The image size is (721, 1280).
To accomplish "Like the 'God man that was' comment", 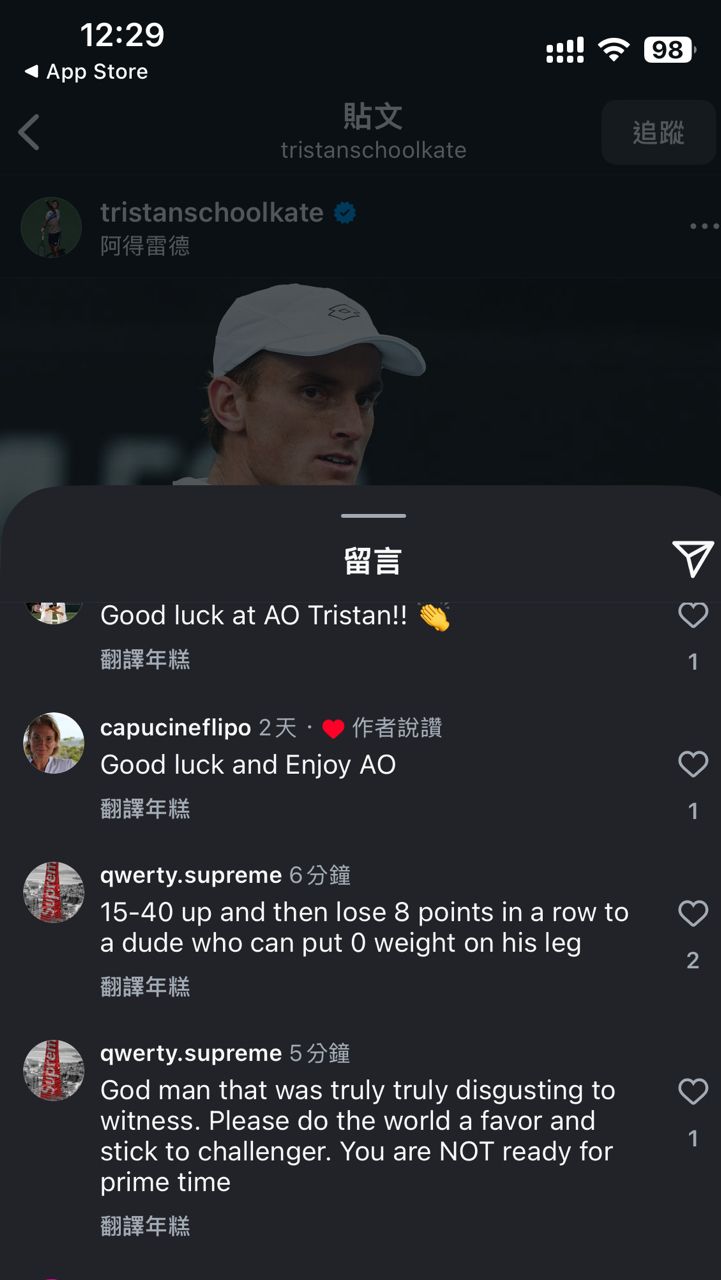I will (693, 1091).
